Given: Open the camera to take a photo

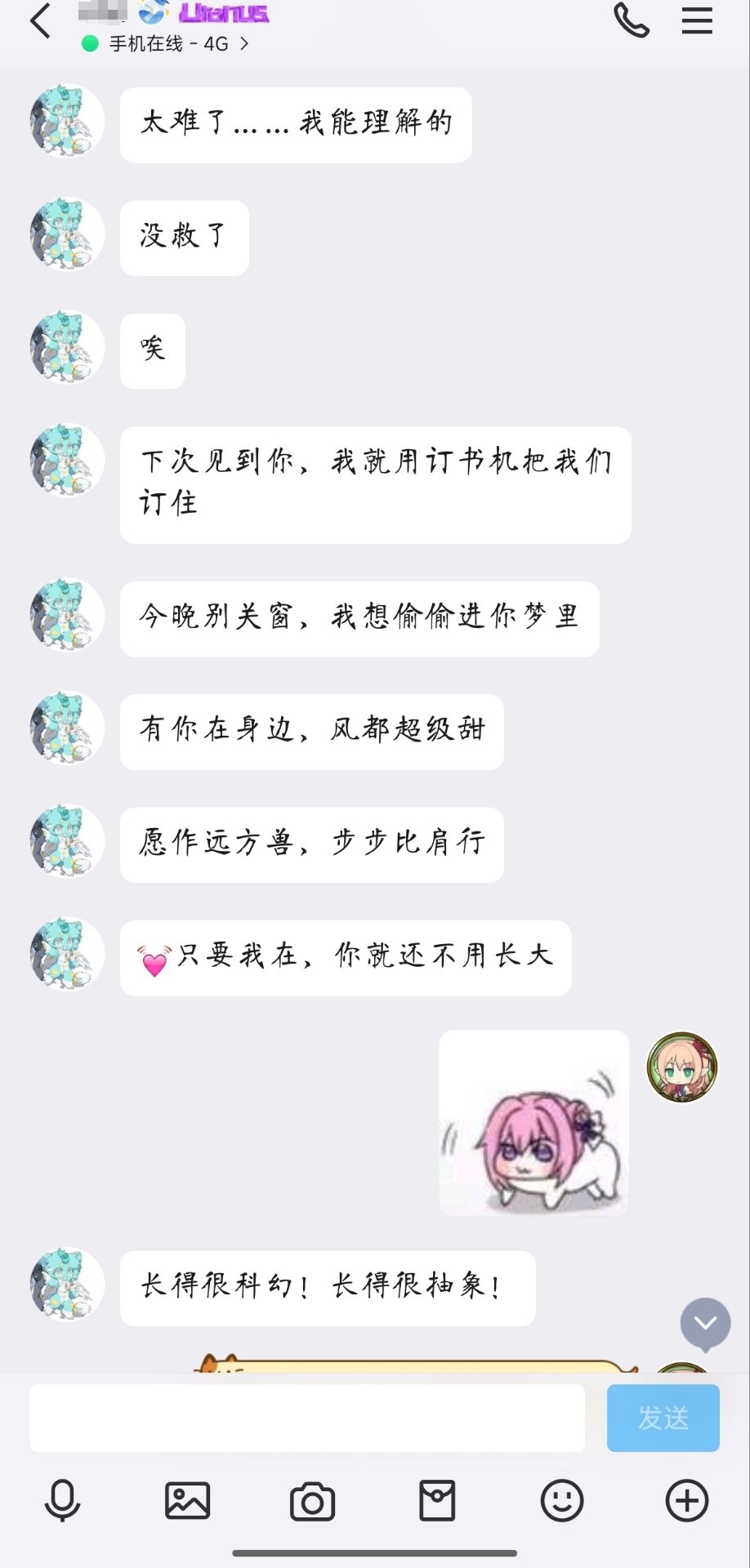Looking at the screenshot, I should [313, 1501].
